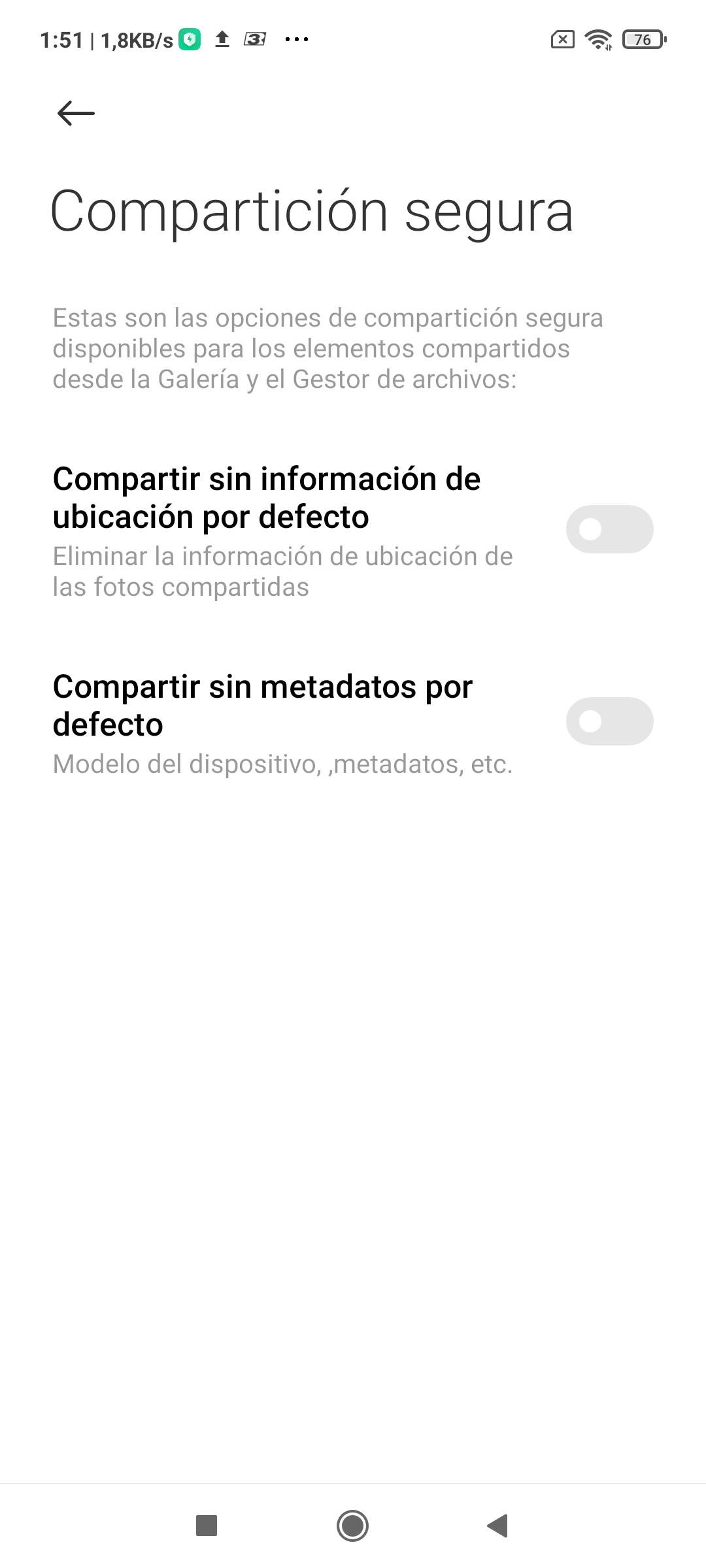Turn on Compartir sin metadatos por defecto

[x=609, y=721]
